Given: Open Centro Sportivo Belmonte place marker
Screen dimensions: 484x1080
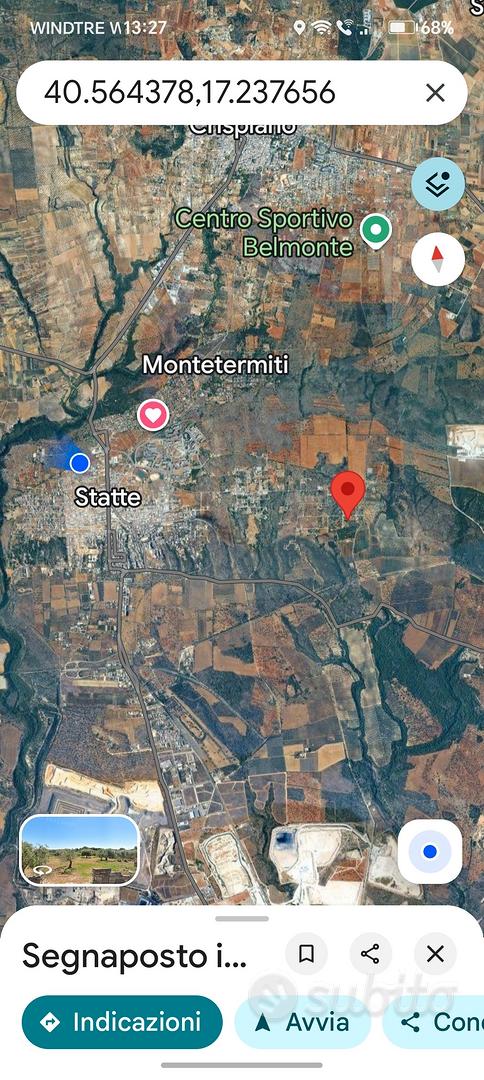Looking at the screenshot, I should pos(376,231).
